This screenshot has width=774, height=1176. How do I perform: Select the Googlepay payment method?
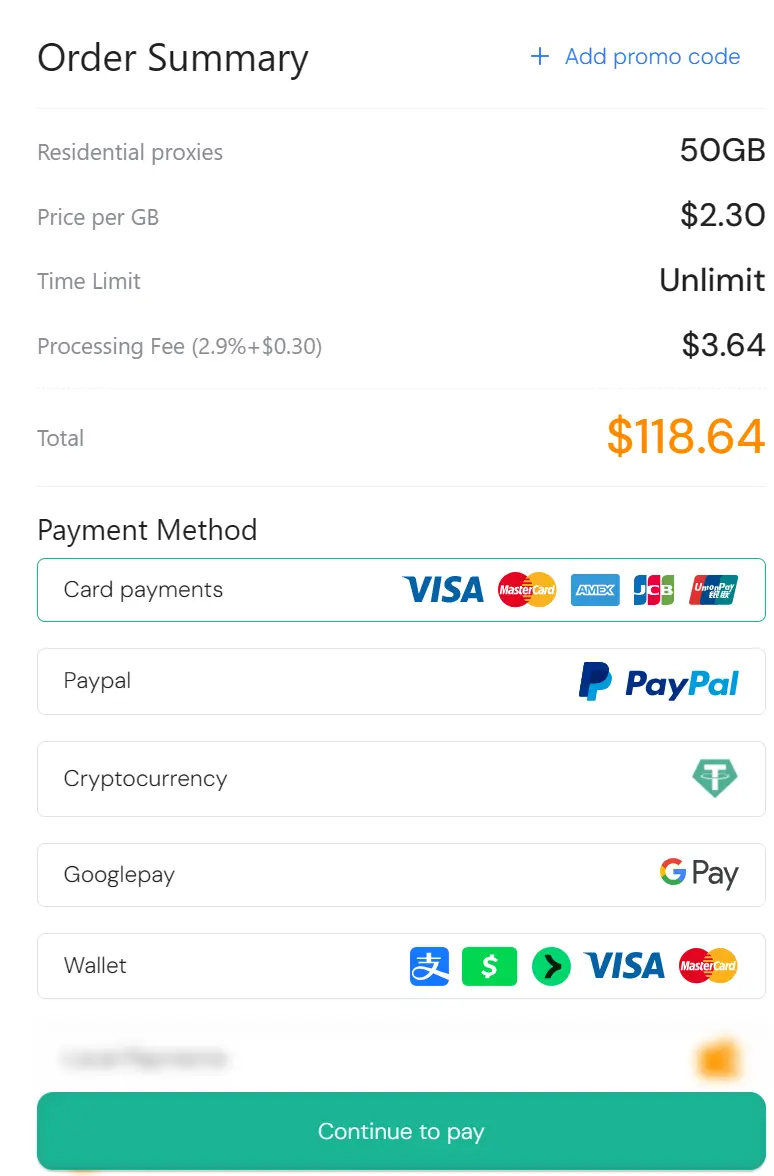[x=200, y=873]
